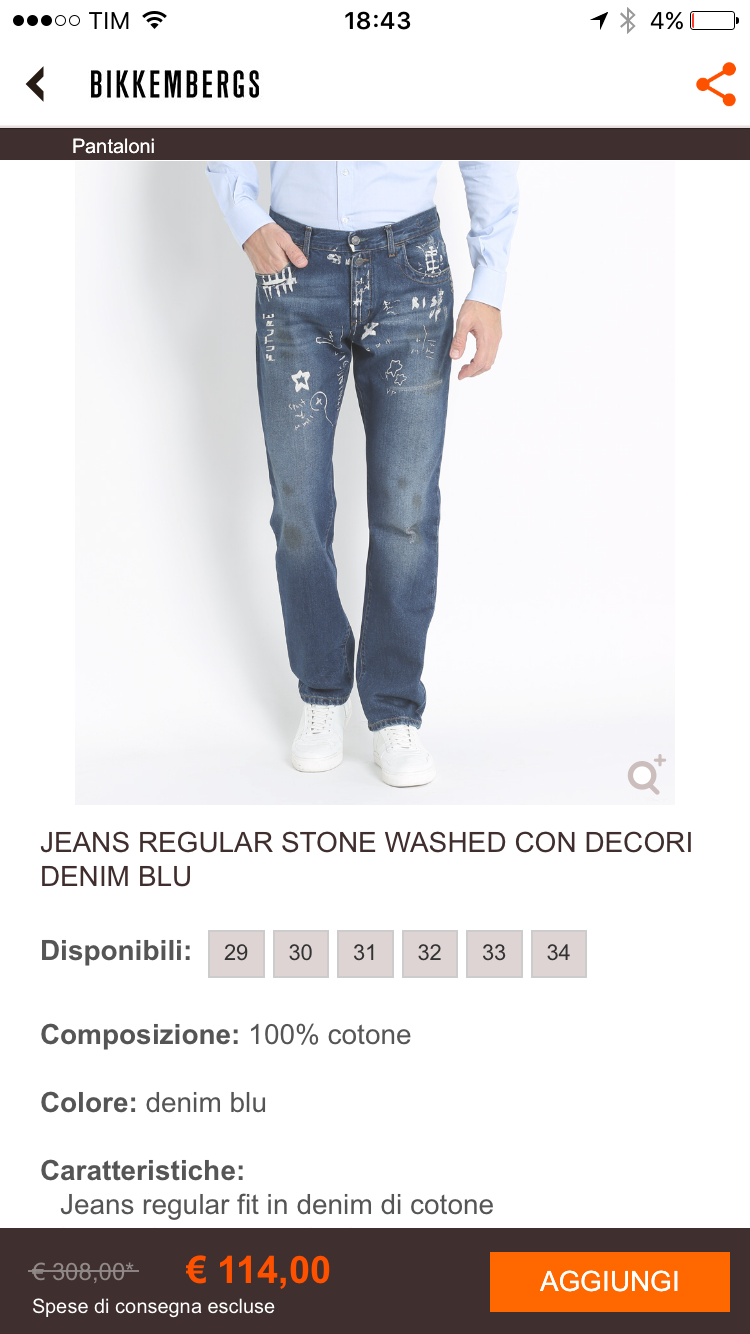Select size 33
This screenshot has height=1334, width=750.
click(494, 953)
